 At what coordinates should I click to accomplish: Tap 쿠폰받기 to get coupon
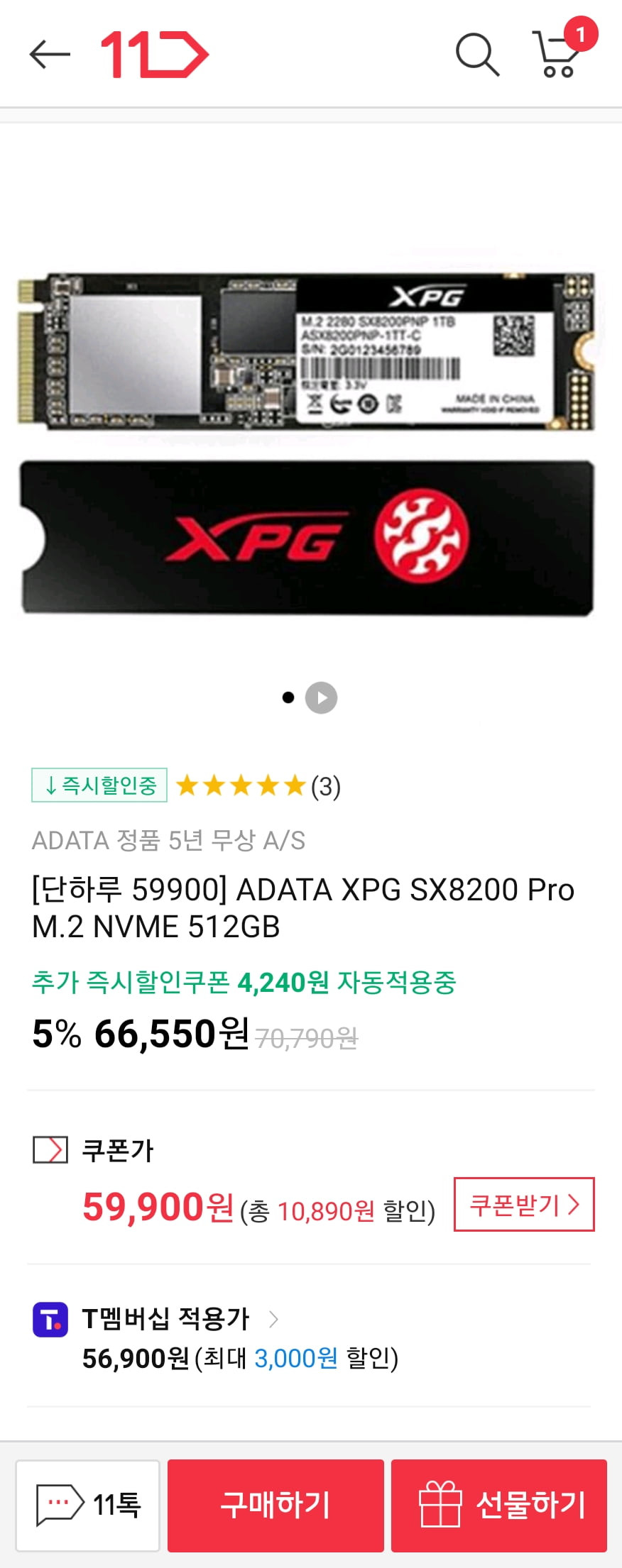[x=524, y=1205]
